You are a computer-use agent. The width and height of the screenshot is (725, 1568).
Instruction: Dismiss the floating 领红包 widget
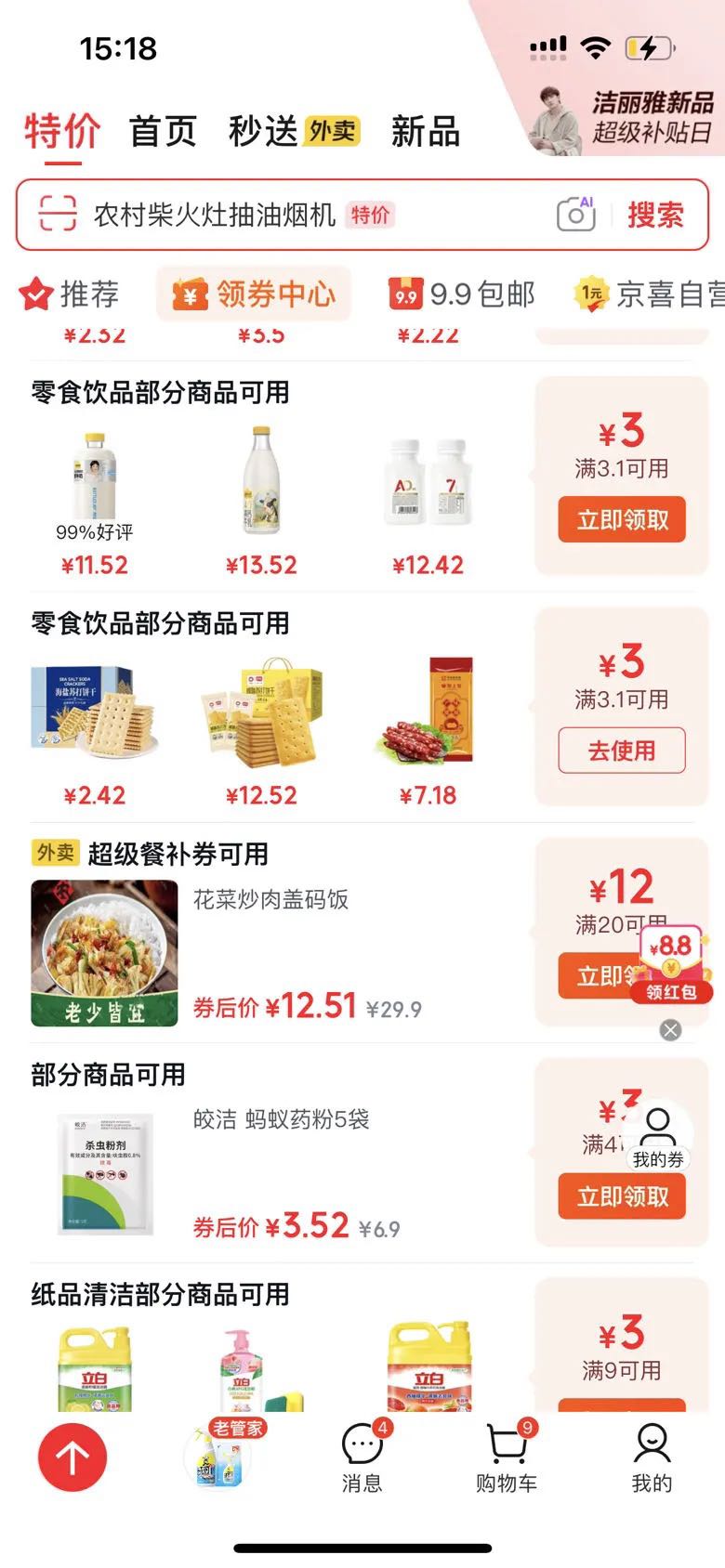coord(670,1029)
